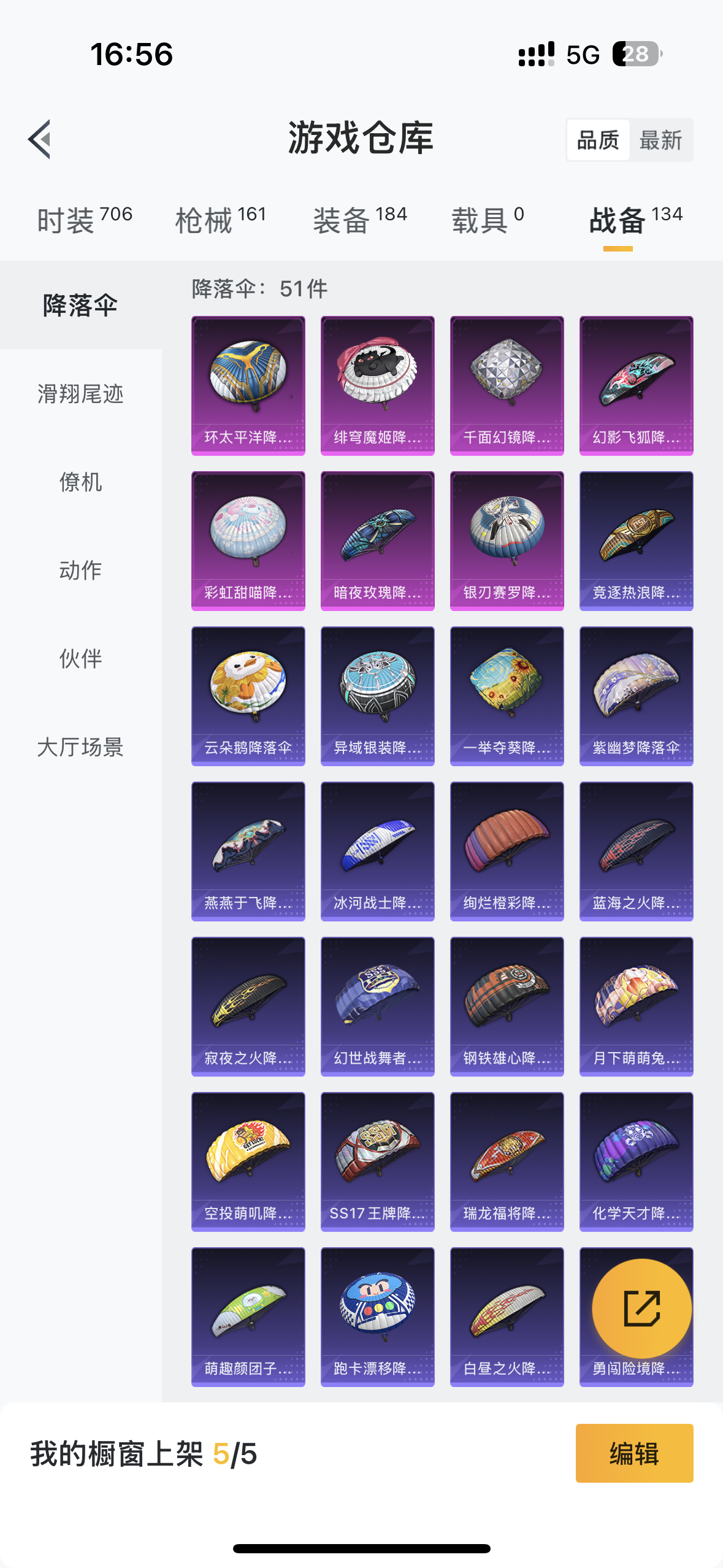The image size is (723, 1568).
Task: Tap the 编辑 button
Action: coord(635,1453)
